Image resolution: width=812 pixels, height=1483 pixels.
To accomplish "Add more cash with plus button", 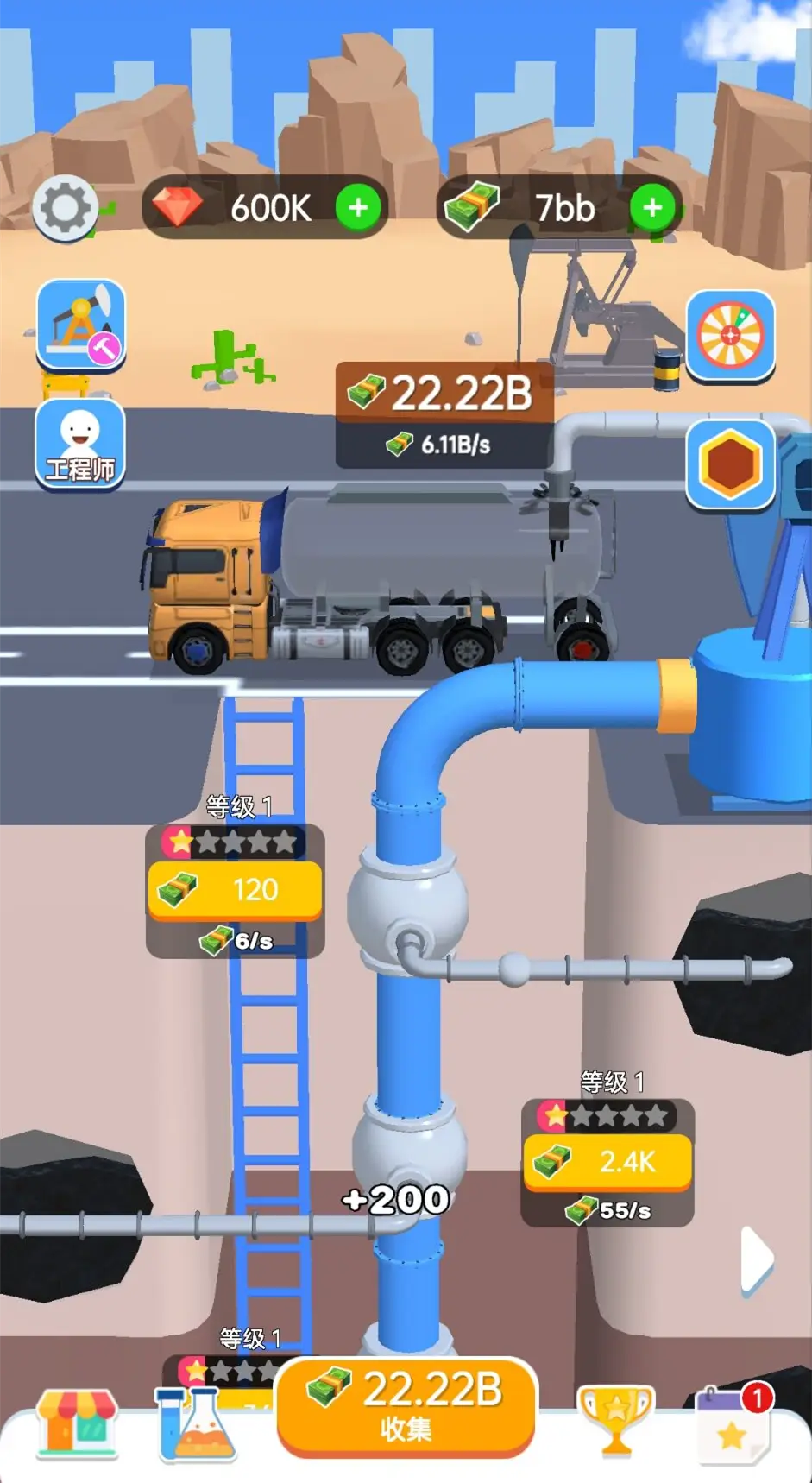I will (x=652, y=207).
